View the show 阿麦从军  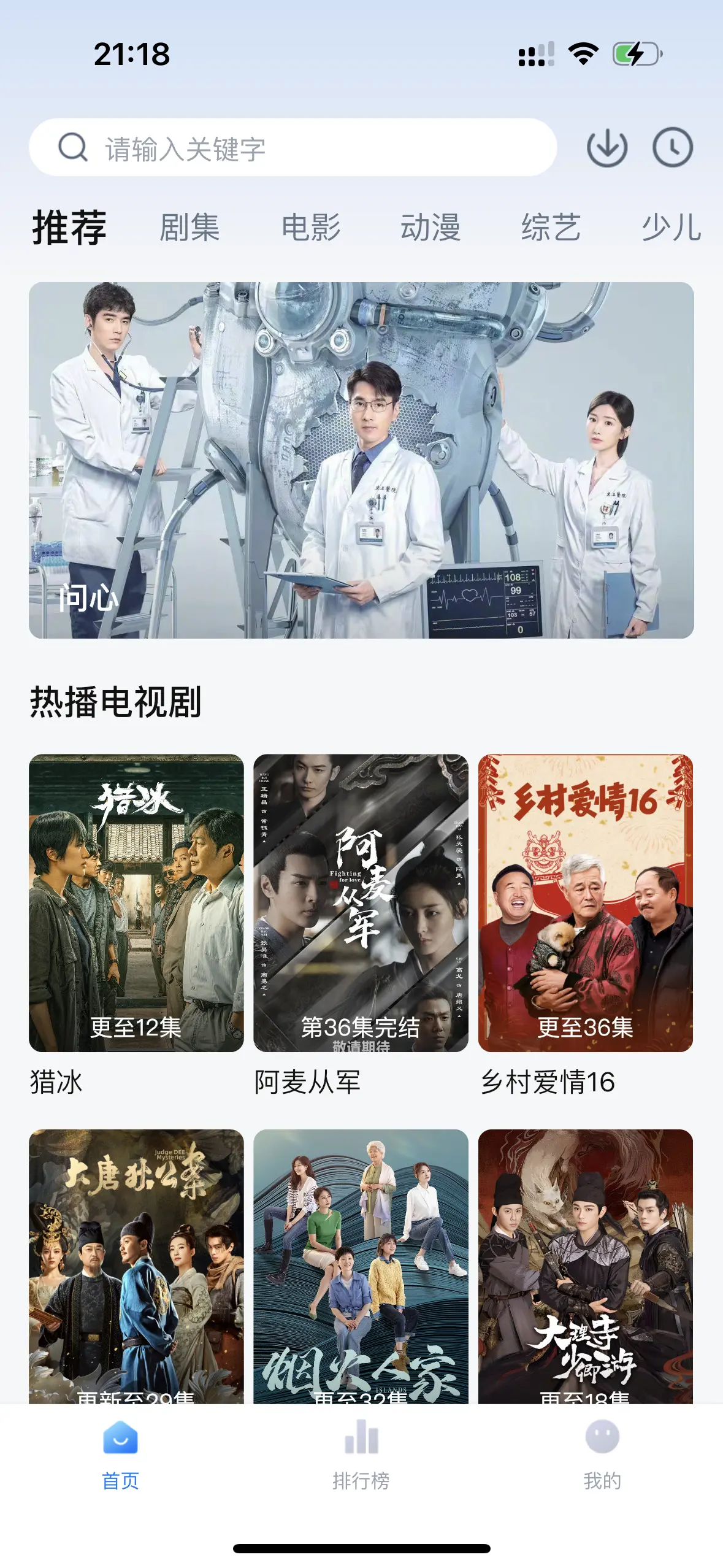[x=361, y=903]
